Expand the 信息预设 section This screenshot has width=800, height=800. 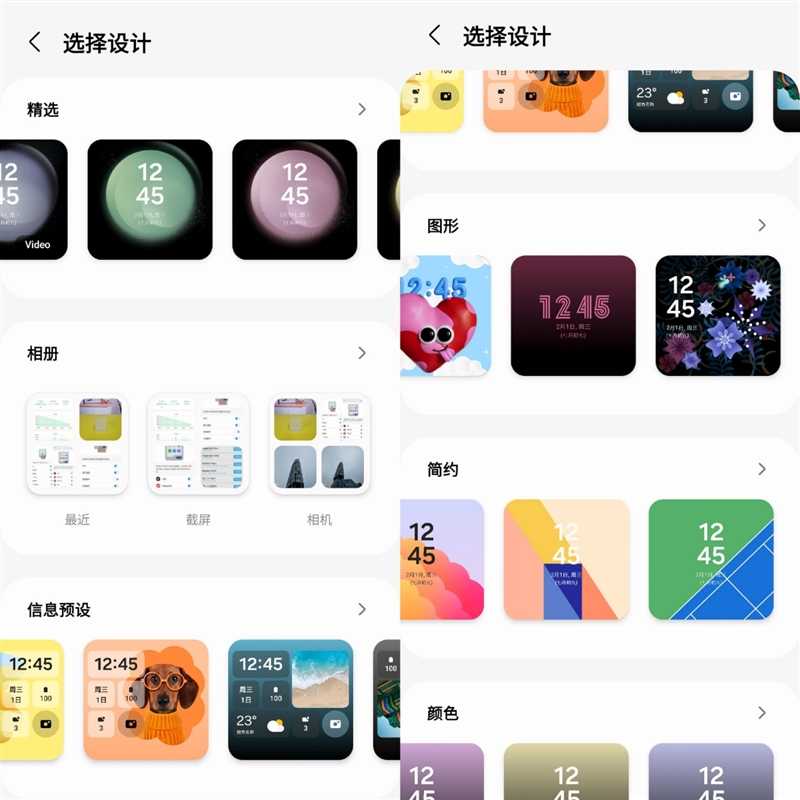[362, 609]
